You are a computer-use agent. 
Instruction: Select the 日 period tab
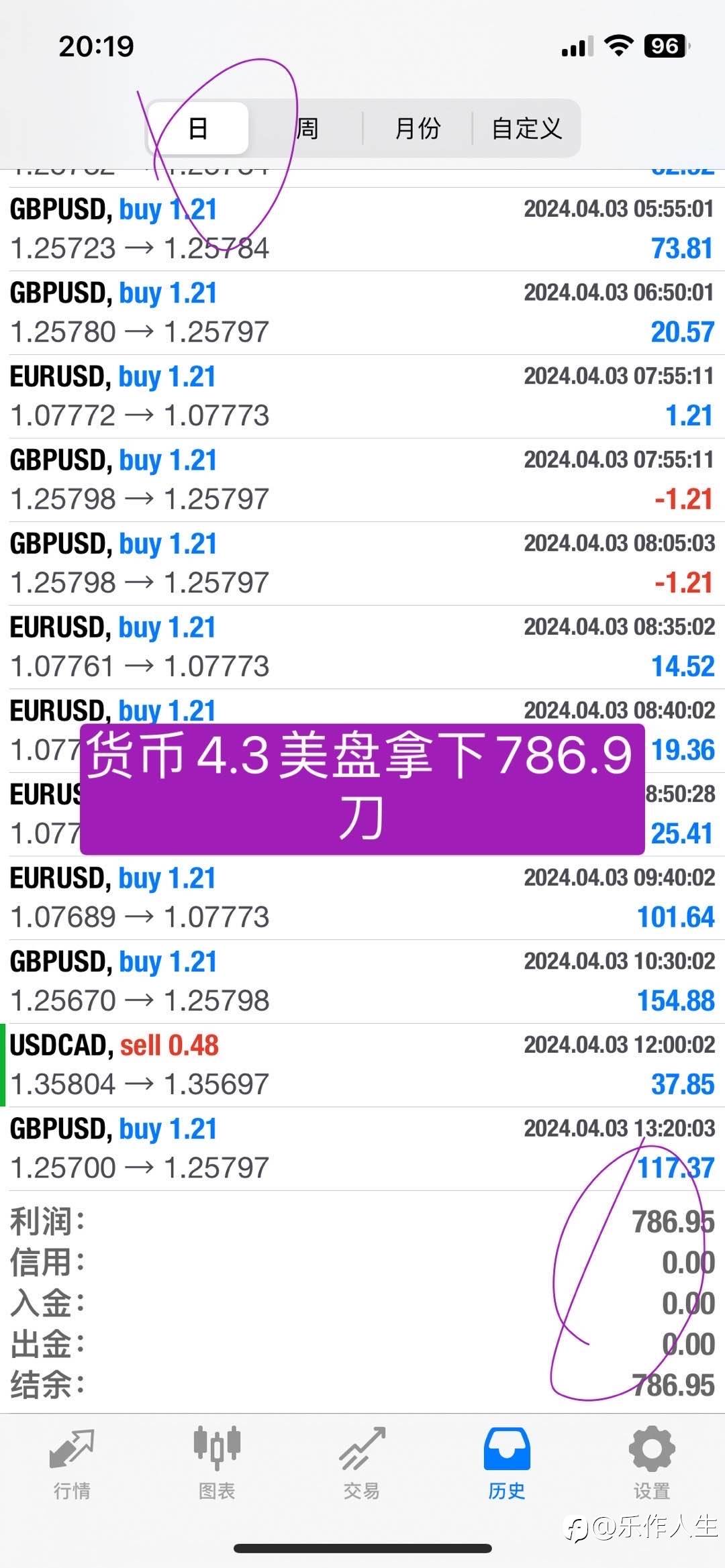pos(198,128)
